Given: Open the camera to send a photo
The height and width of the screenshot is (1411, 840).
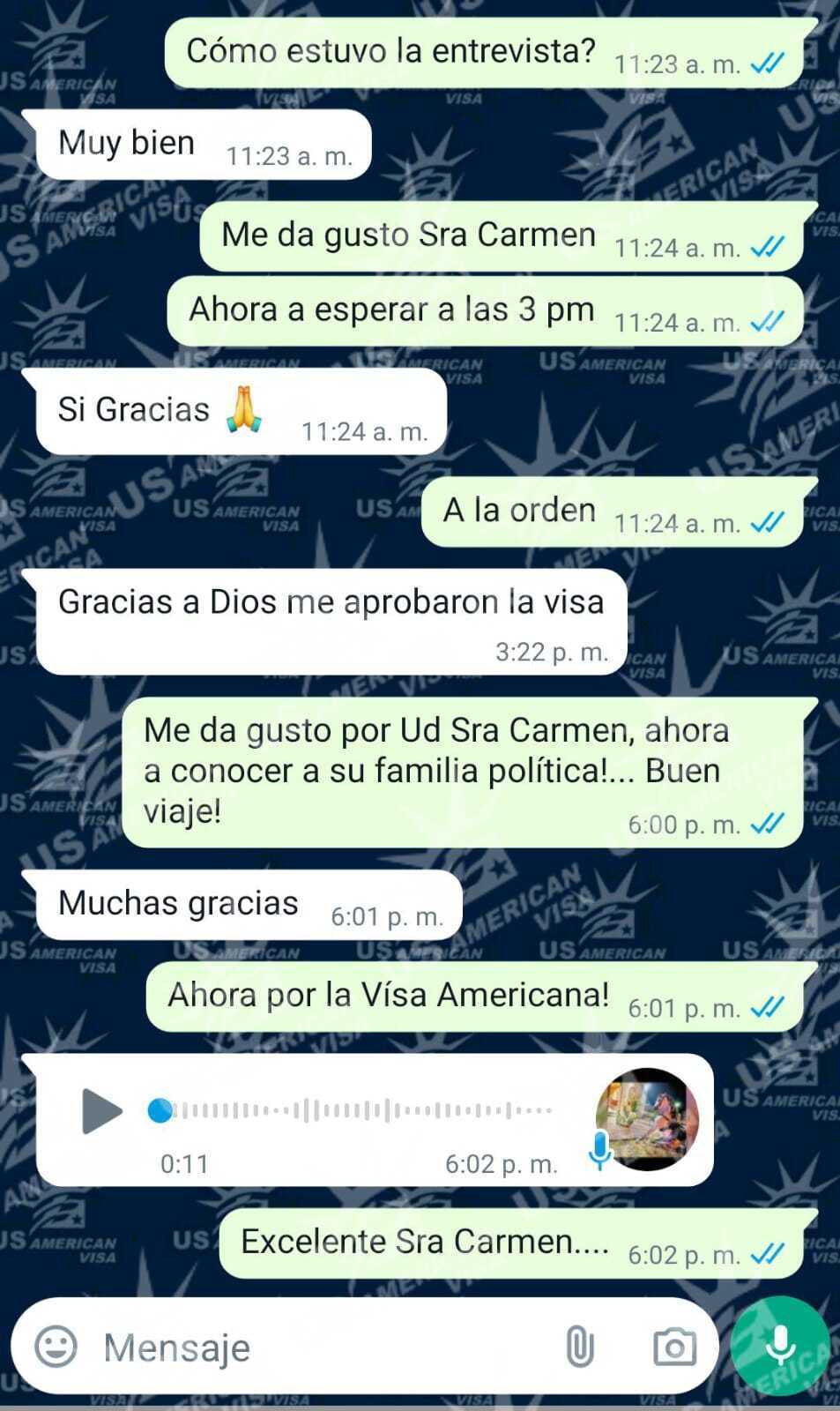Looking at the screenshot, I should 674,1348.
